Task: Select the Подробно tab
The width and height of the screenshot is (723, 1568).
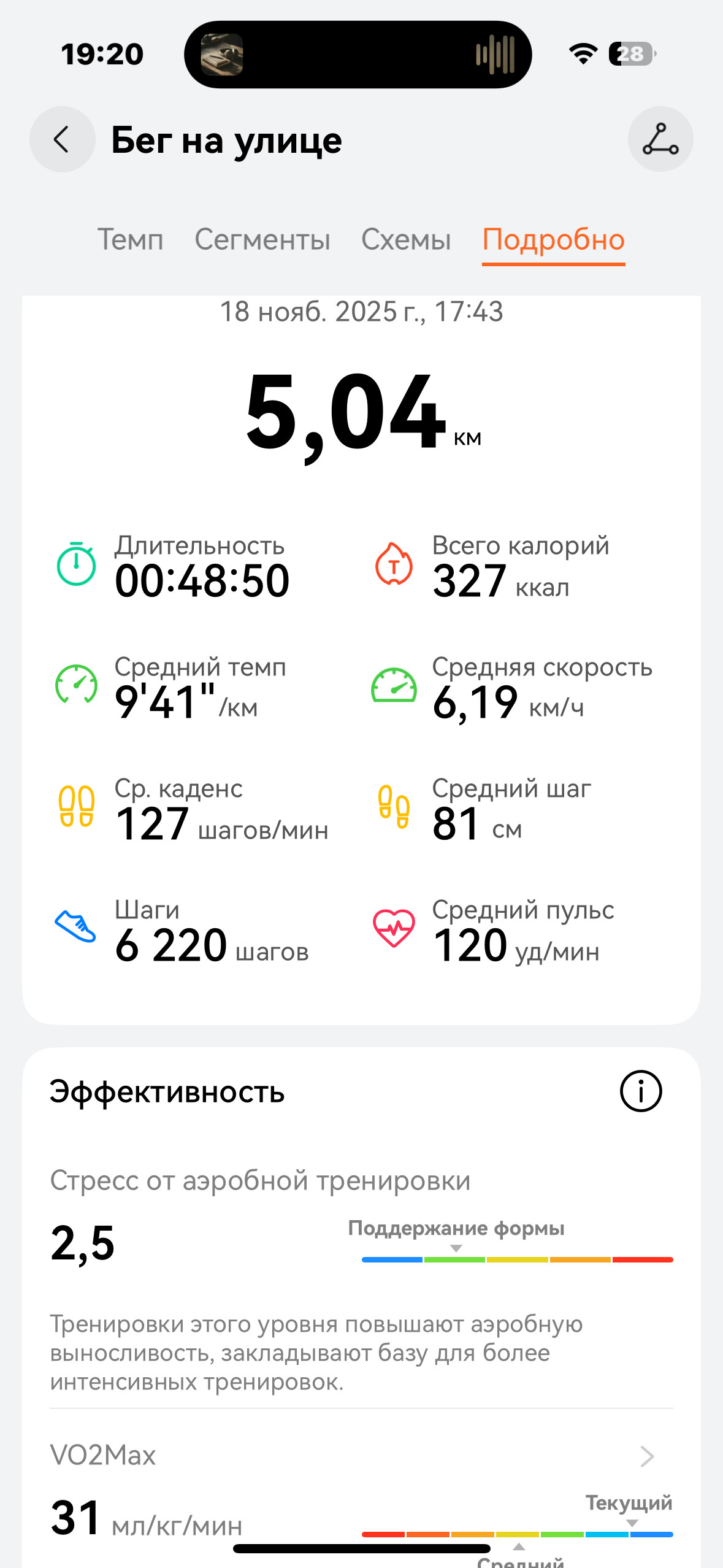Action: coord(553,239)
